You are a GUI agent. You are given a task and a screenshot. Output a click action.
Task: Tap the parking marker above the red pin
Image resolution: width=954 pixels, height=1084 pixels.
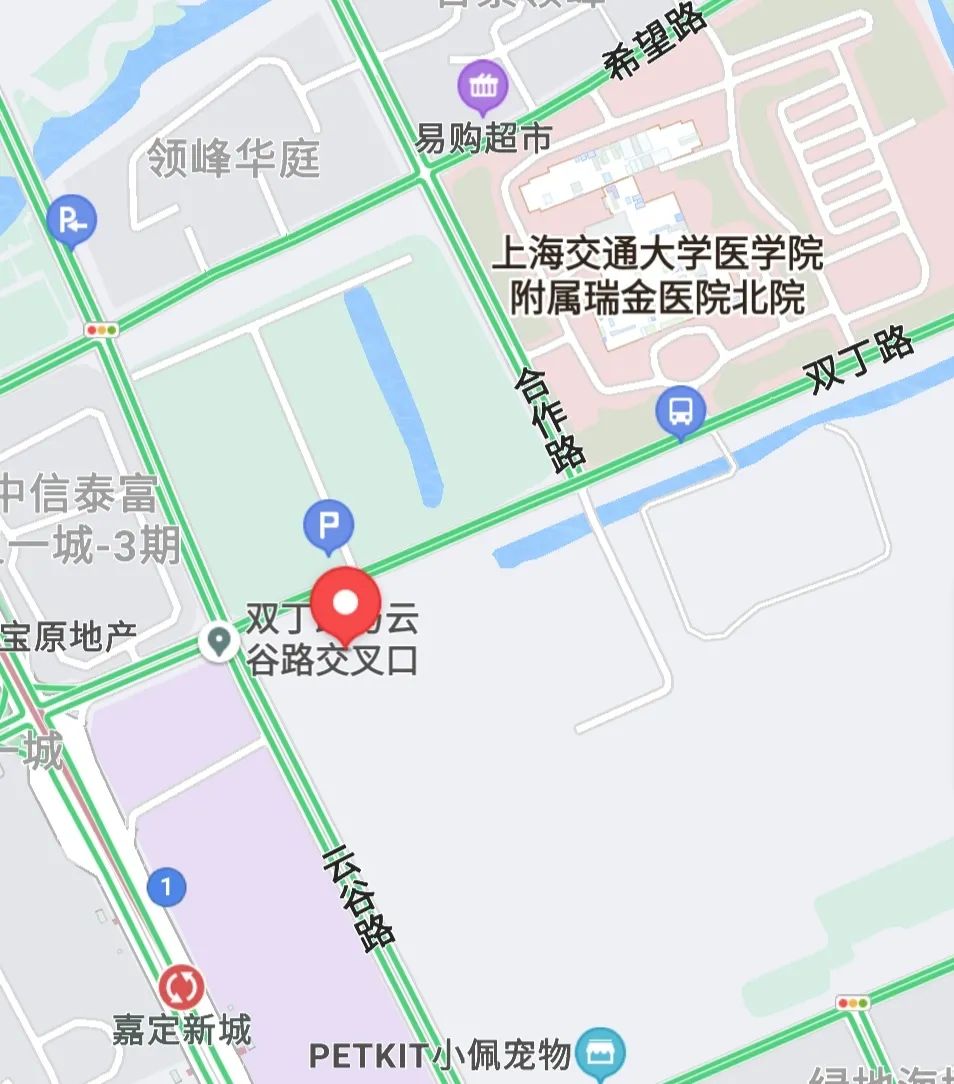click(x=329, y=525)
